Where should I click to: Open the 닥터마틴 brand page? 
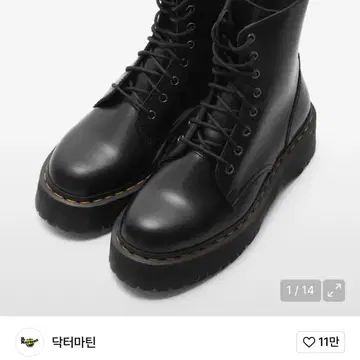(x=74, y=342)
